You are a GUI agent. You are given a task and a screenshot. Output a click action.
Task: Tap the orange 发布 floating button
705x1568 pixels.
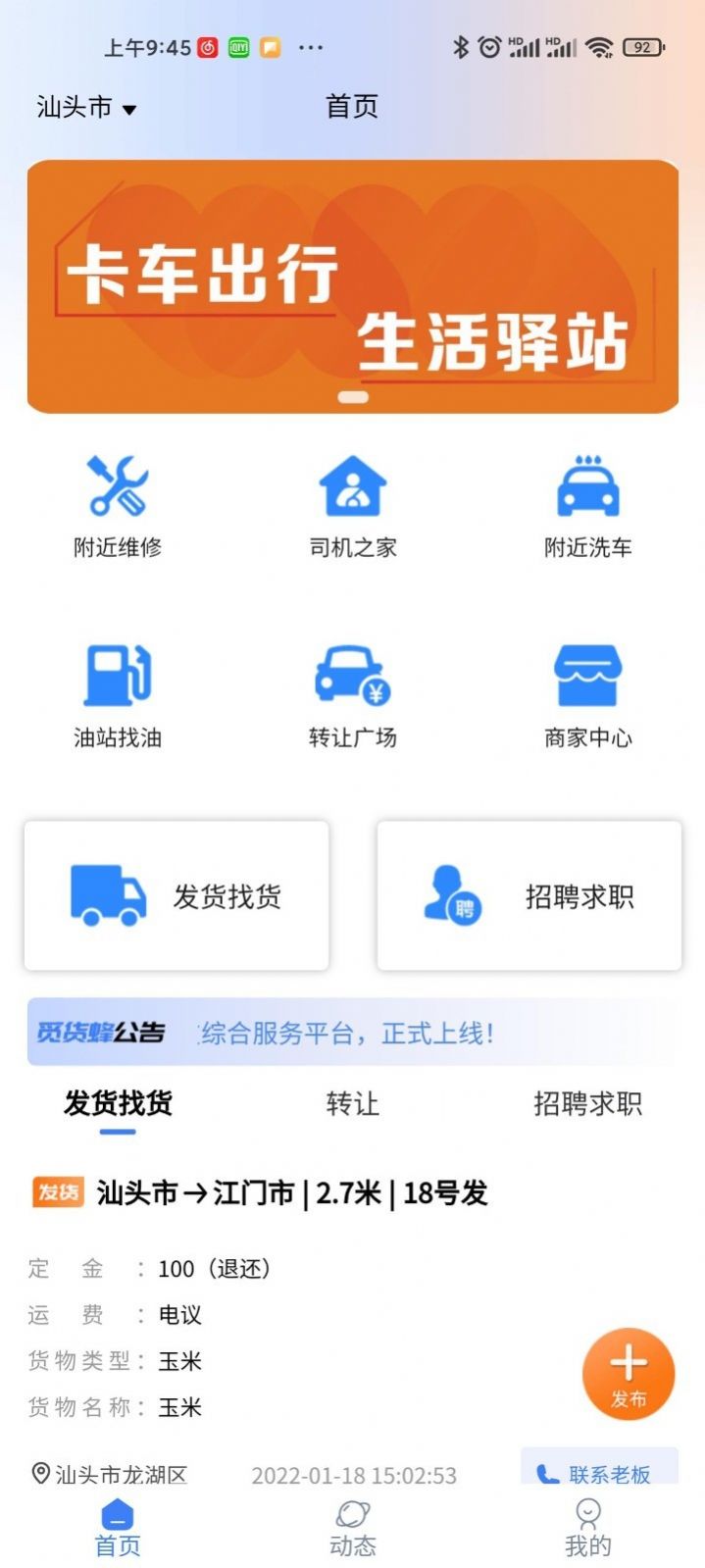pyautogui.click(x=629, y=1374)
